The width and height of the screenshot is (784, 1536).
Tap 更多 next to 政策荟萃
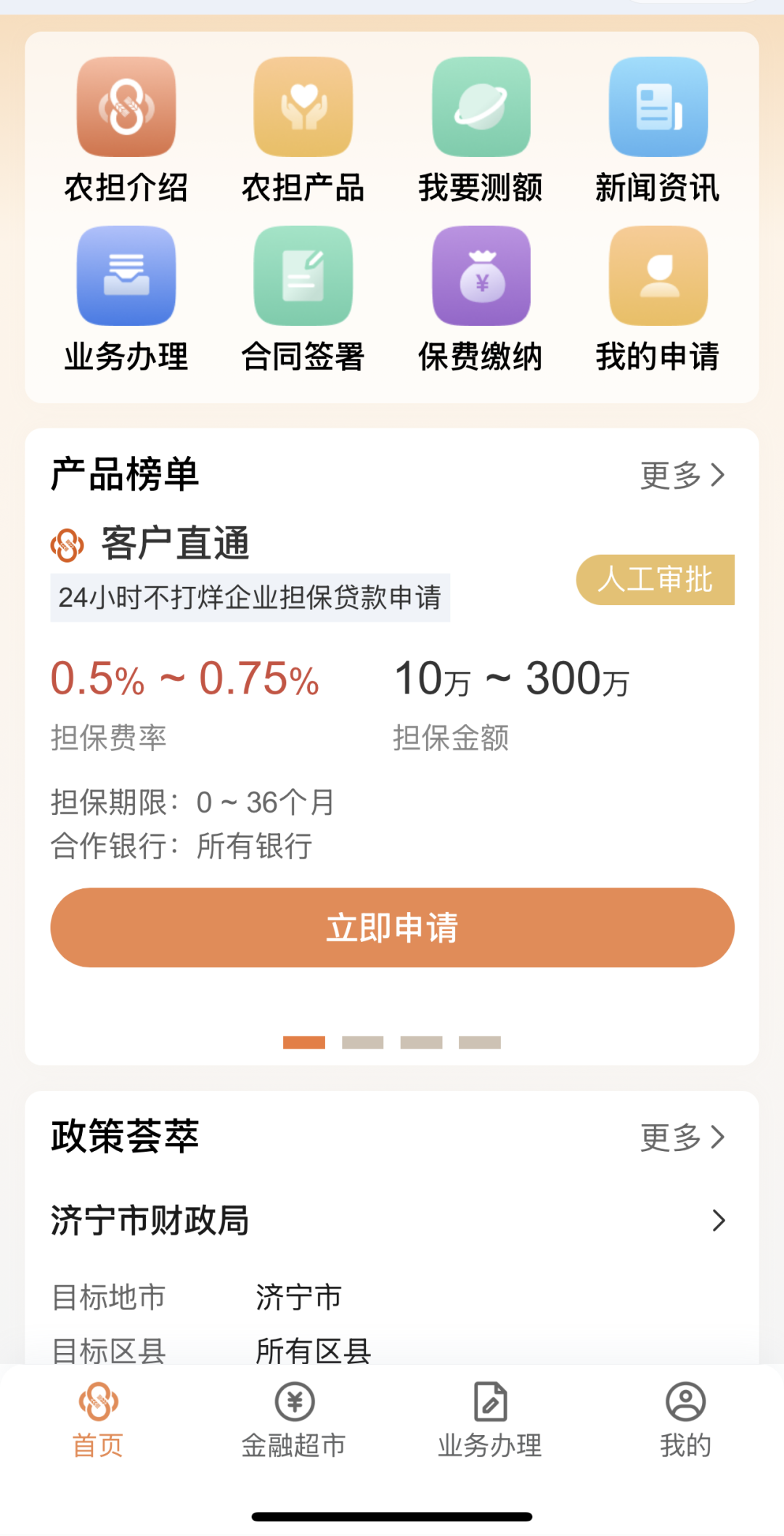tap(682, 1137)
